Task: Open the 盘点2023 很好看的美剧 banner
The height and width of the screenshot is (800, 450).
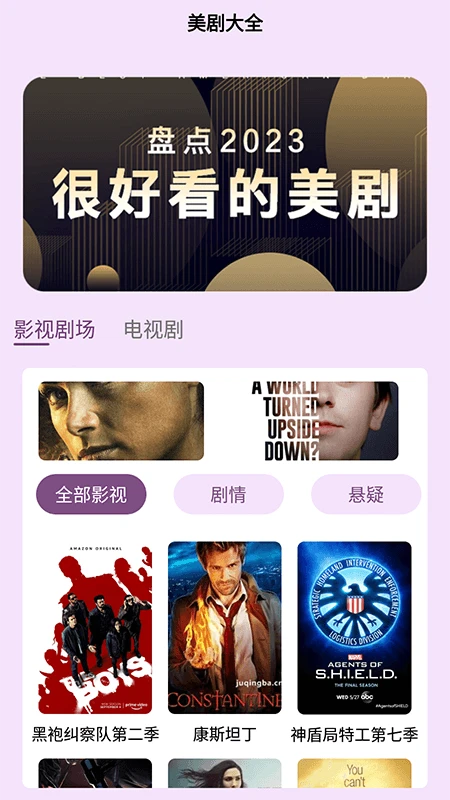Action: coord(225,184)
